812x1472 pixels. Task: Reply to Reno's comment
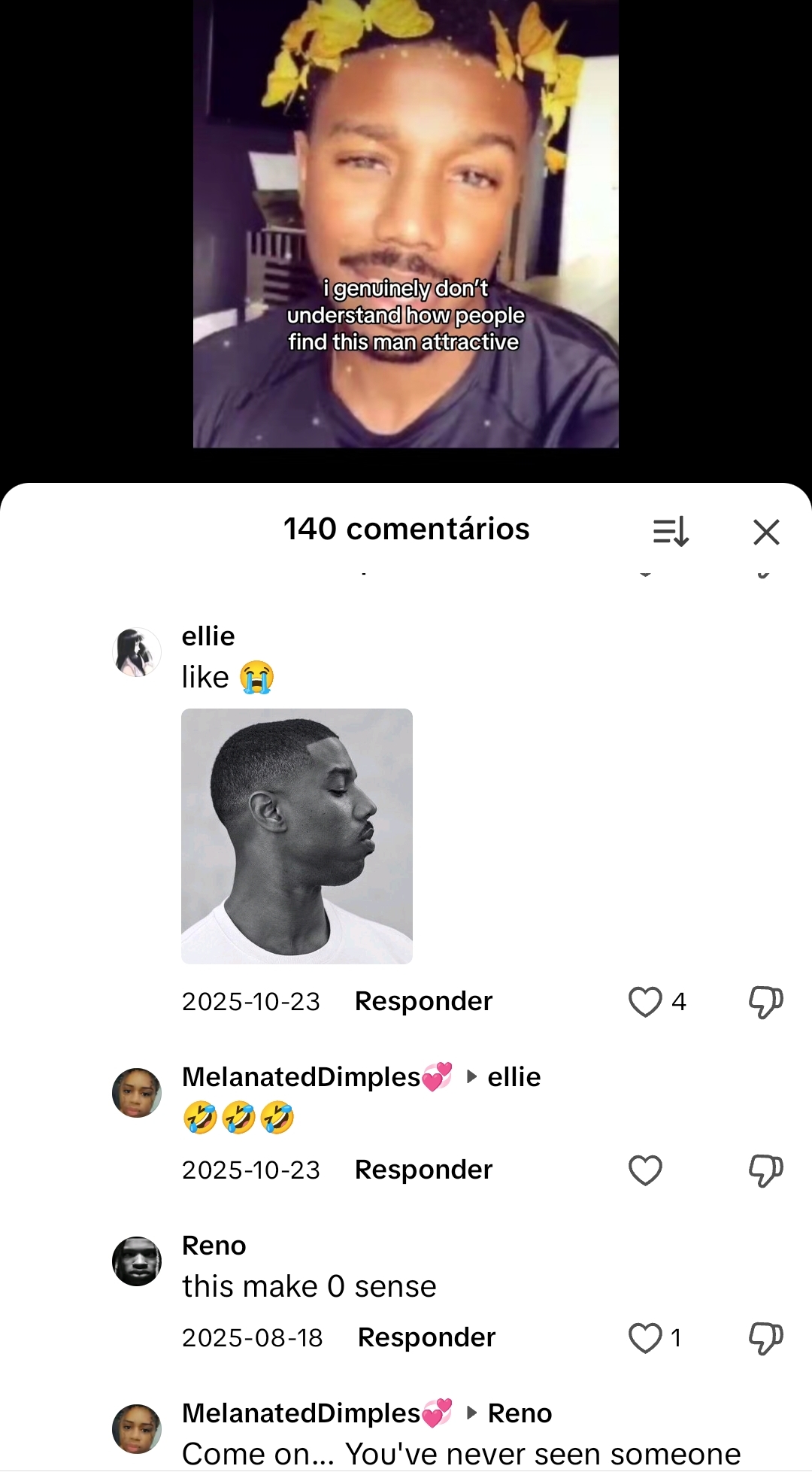(x=426, y=1337)
